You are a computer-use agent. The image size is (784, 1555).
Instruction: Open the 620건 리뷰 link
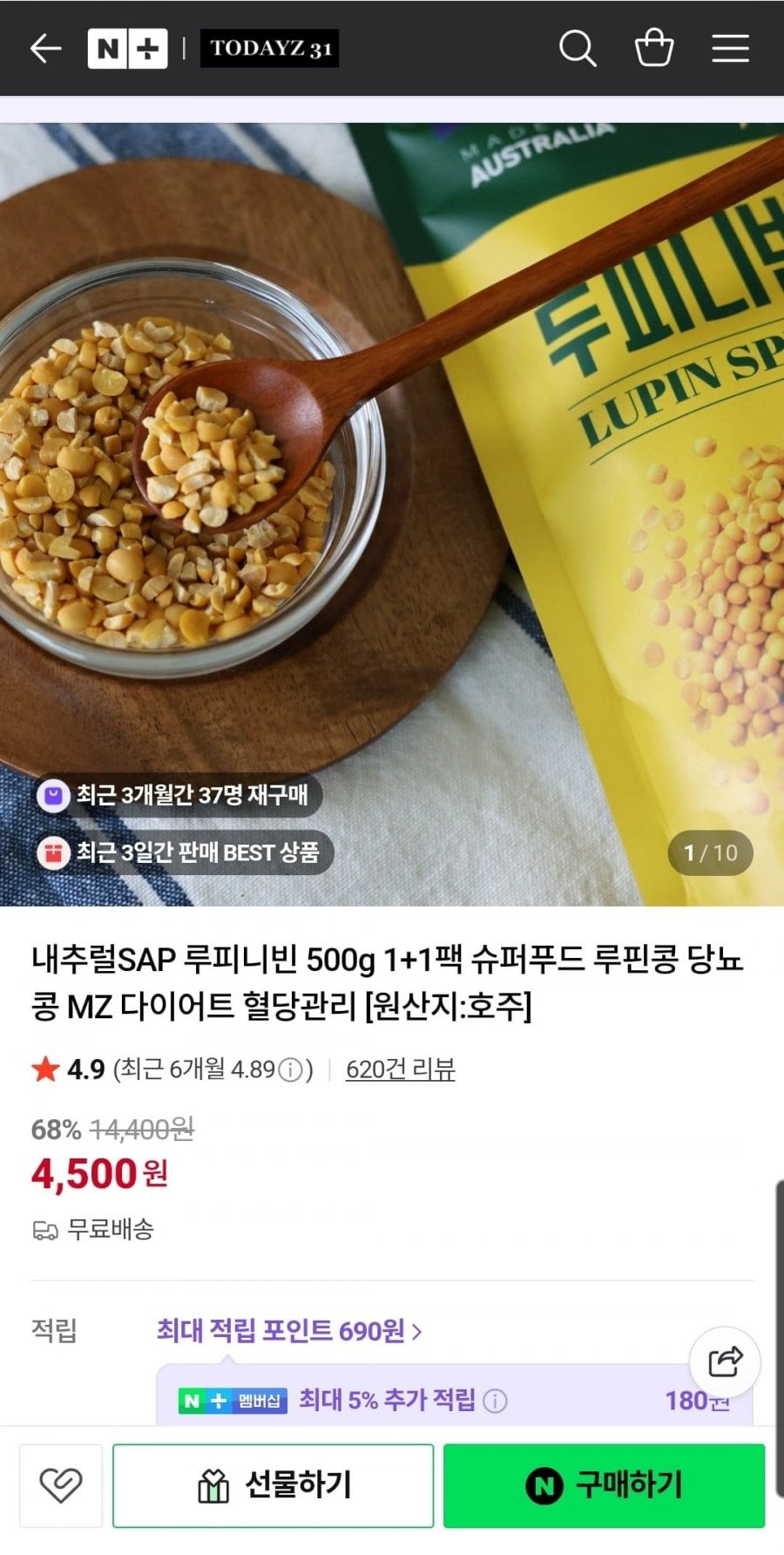click(400, 1069)
